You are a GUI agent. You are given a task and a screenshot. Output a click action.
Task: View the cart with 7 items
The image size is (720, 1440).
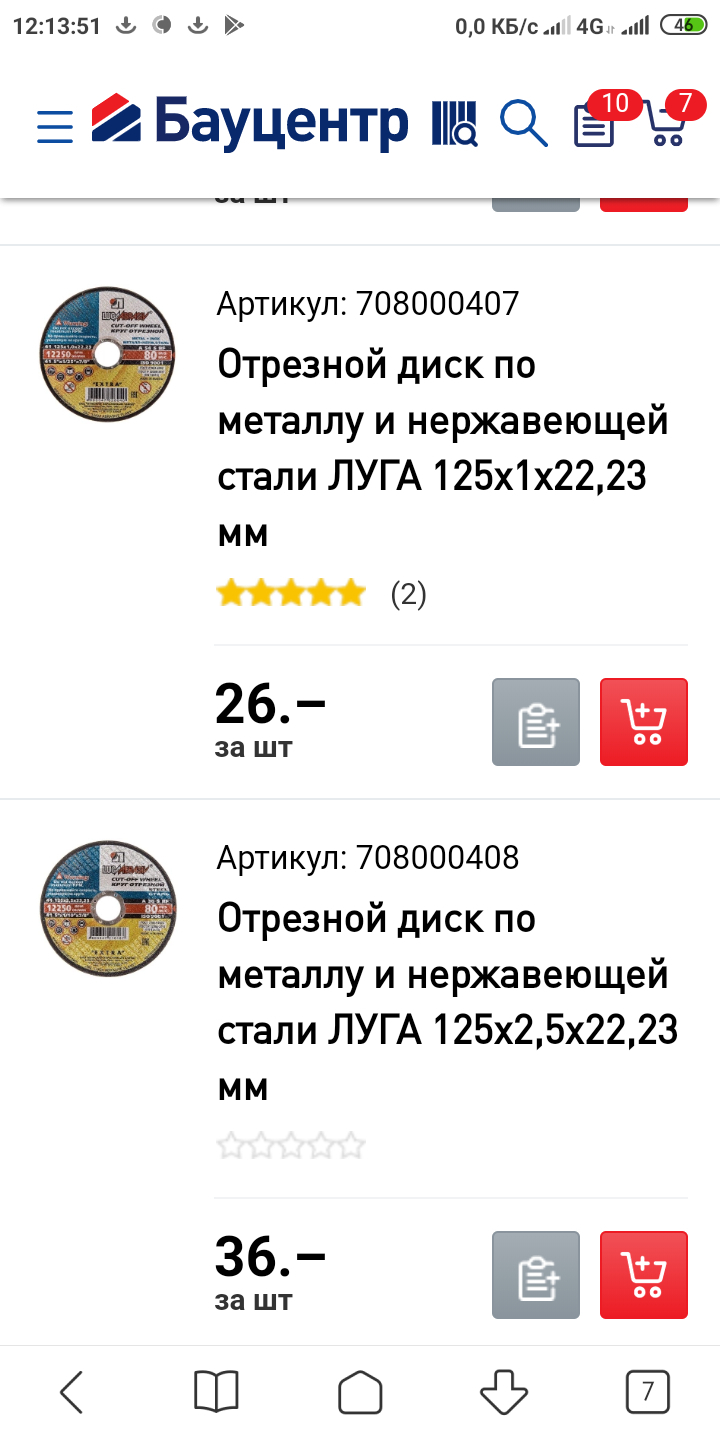pos(665,124)
